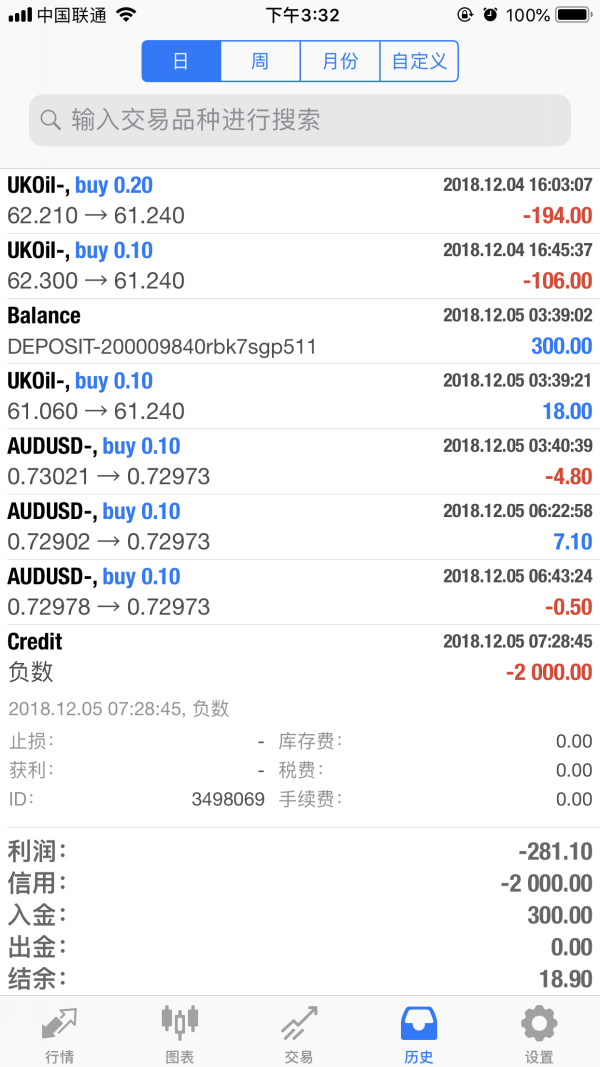The image size is (600, 1067).
Task: Go to the 行情 quotes tab
Action: pyautogui.click(x=60, y=1033)
